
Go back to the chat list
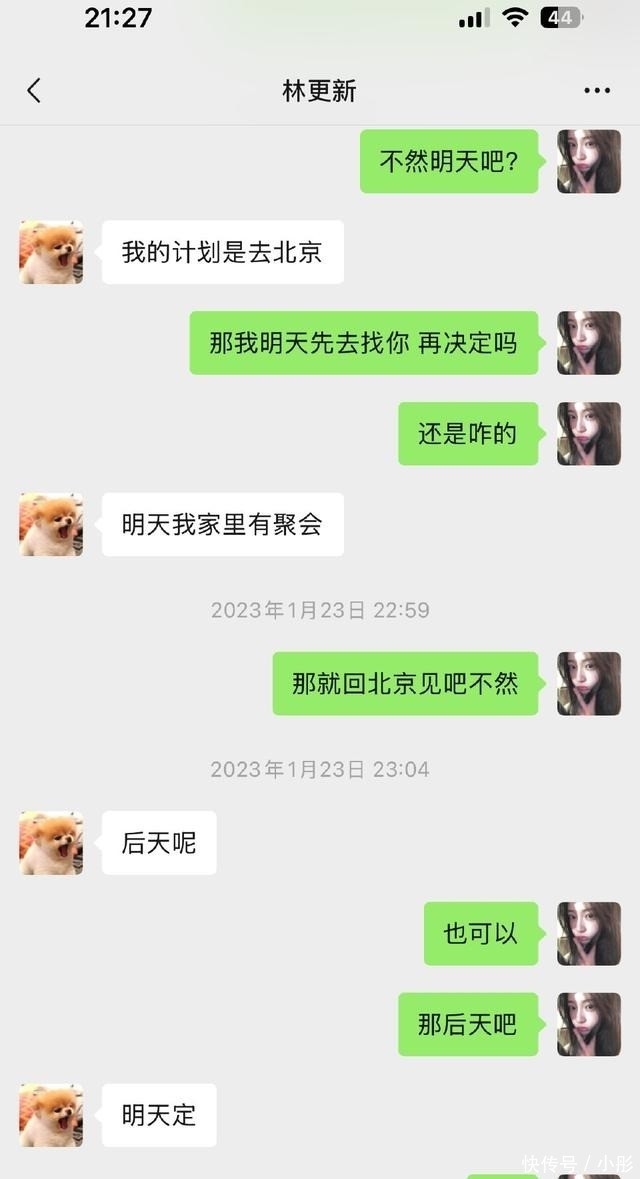(34, 91)
